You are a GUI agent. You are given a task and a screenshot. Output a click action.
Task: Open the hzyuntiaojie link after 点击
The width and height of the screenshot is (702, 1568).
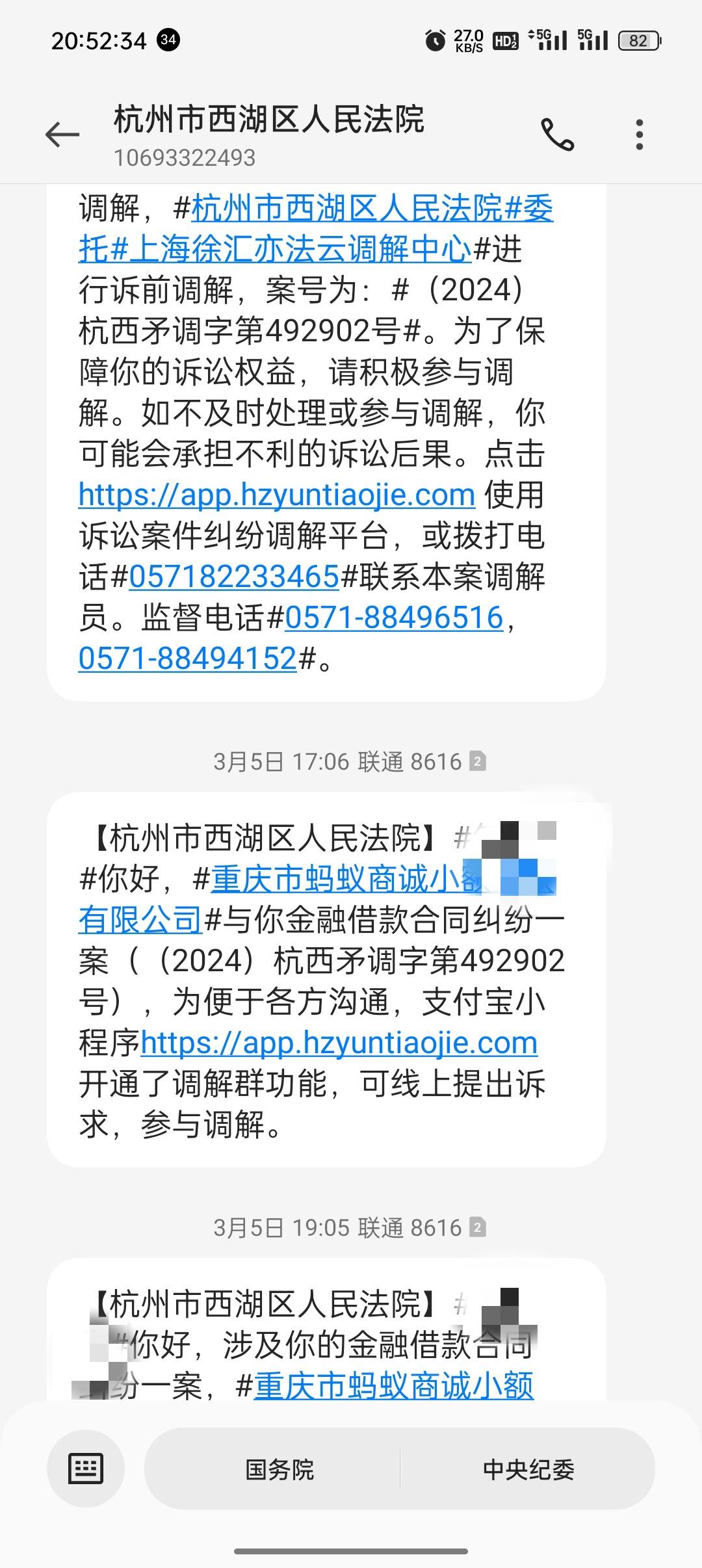277,495
